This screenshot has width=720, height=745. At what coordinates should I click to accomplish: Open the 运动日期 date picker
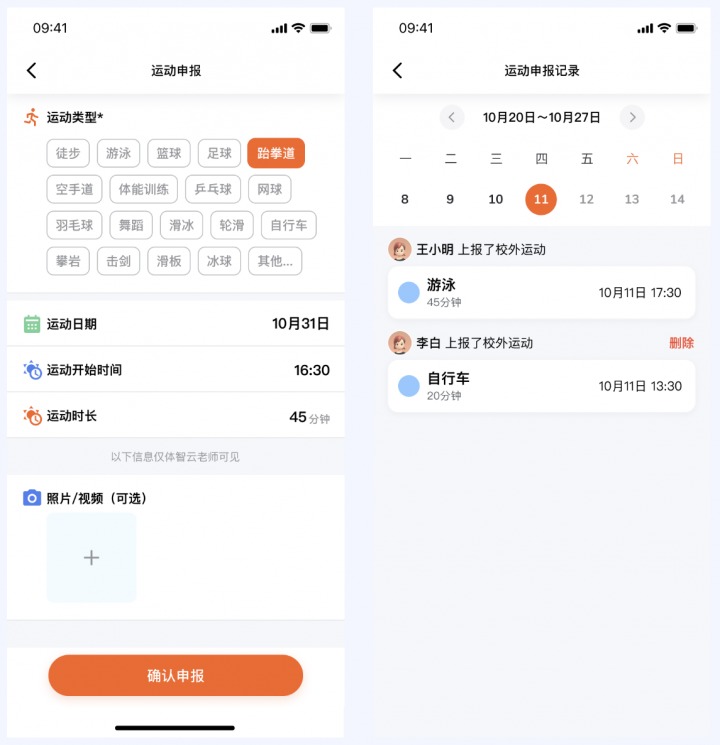pyautogui.click(x=175, y=323)
